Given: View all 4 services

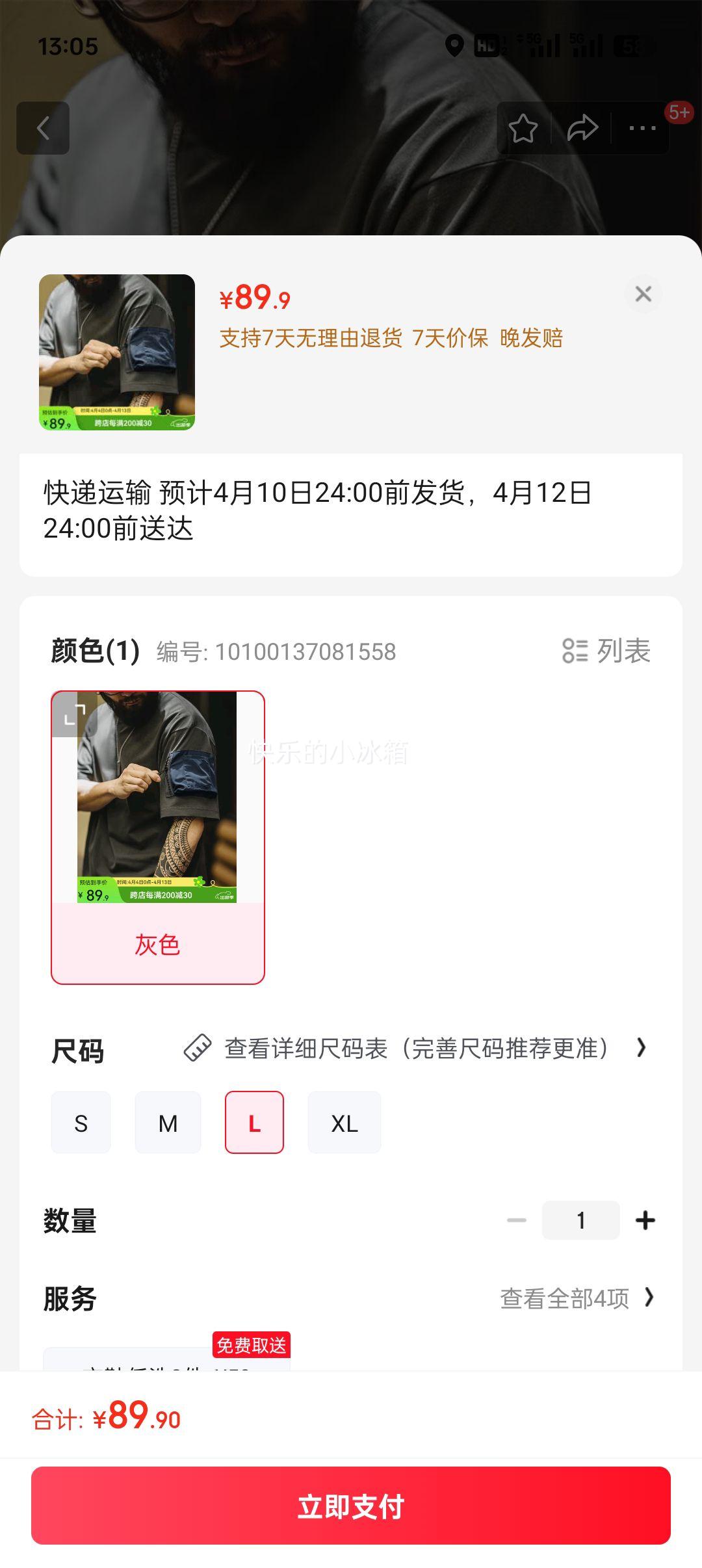Looking at the screenshot, I should click(x=577, y=1298).
